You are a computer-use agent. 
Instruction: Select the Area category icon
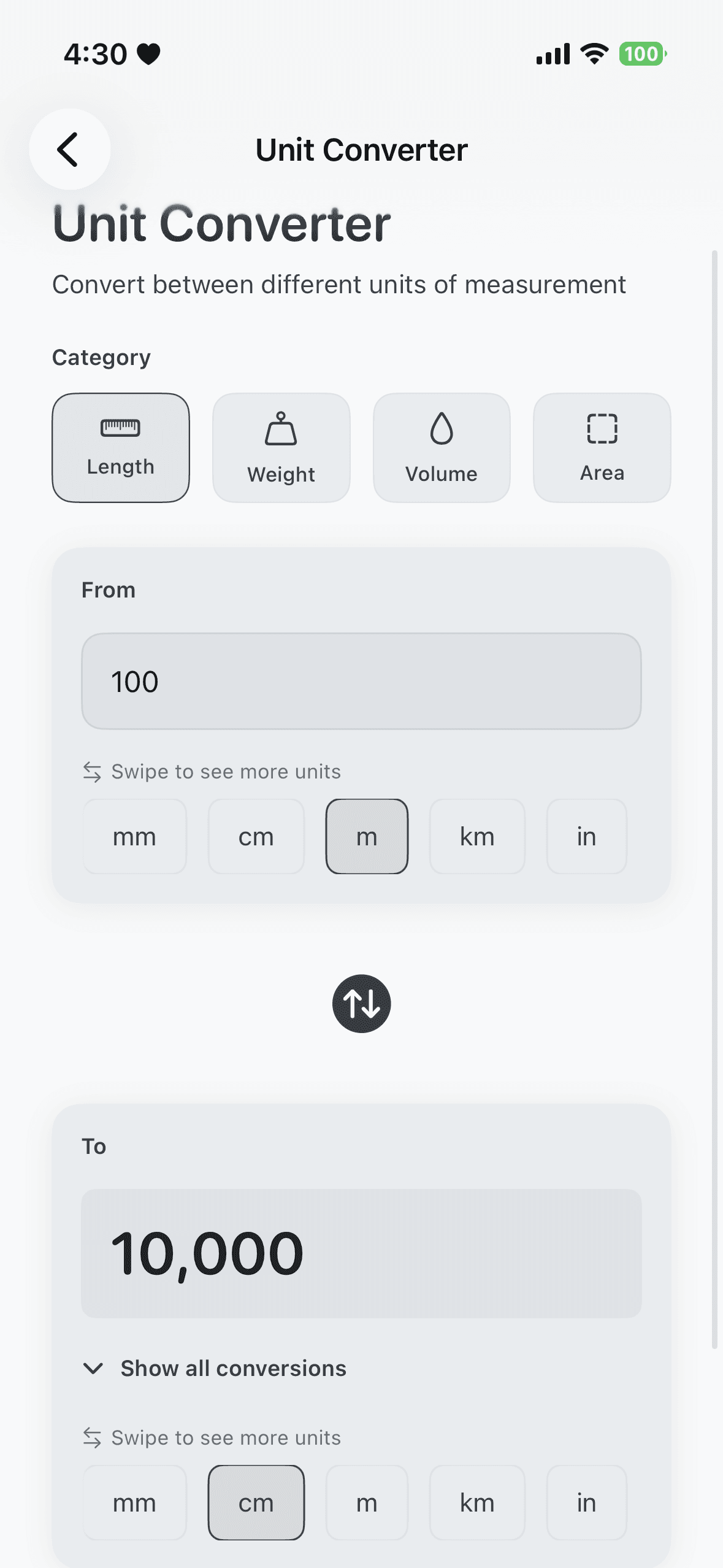(x=601, y=429)
